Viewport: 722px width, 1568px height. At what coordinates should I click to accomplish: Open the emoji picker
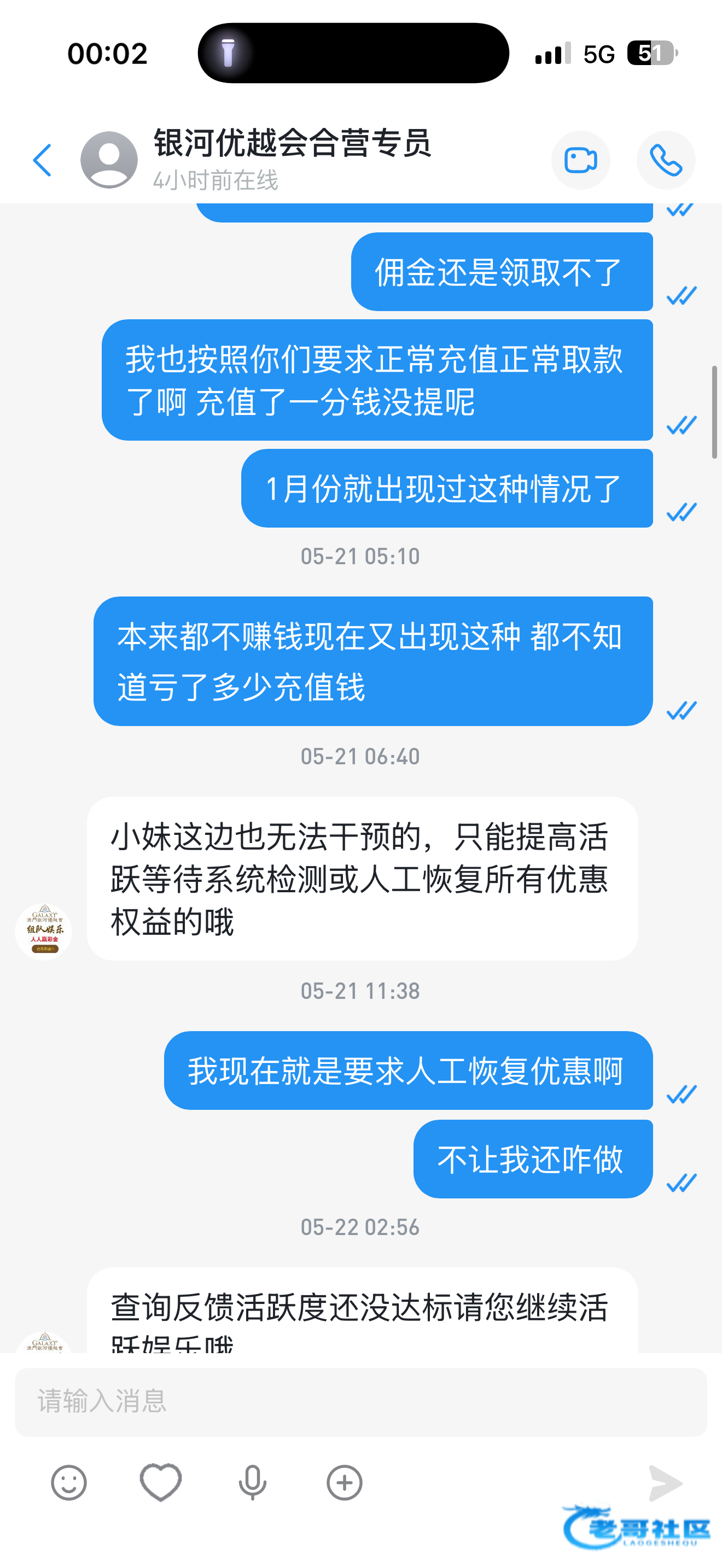point(69,1482)
